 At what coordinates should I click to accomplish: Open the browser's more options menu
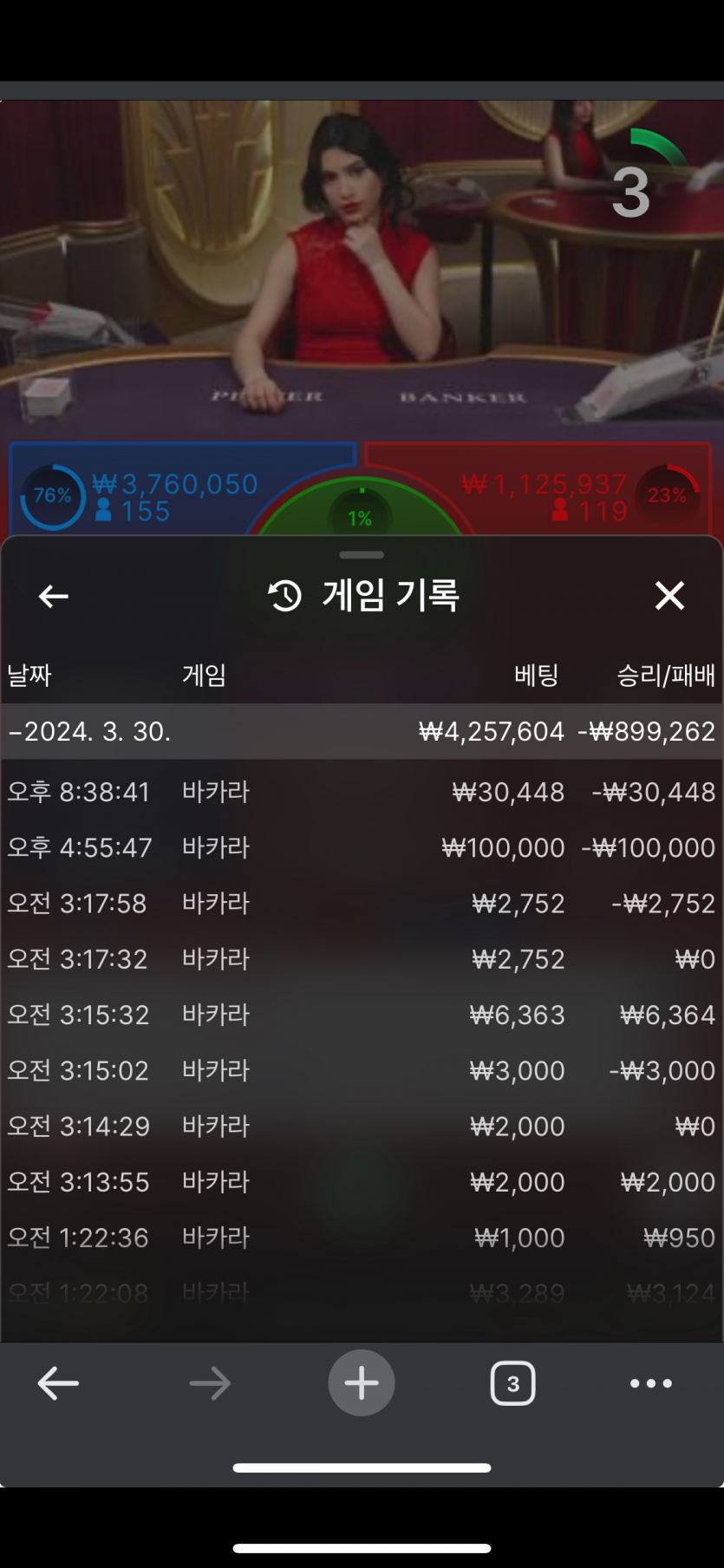tap(650, 1383)
